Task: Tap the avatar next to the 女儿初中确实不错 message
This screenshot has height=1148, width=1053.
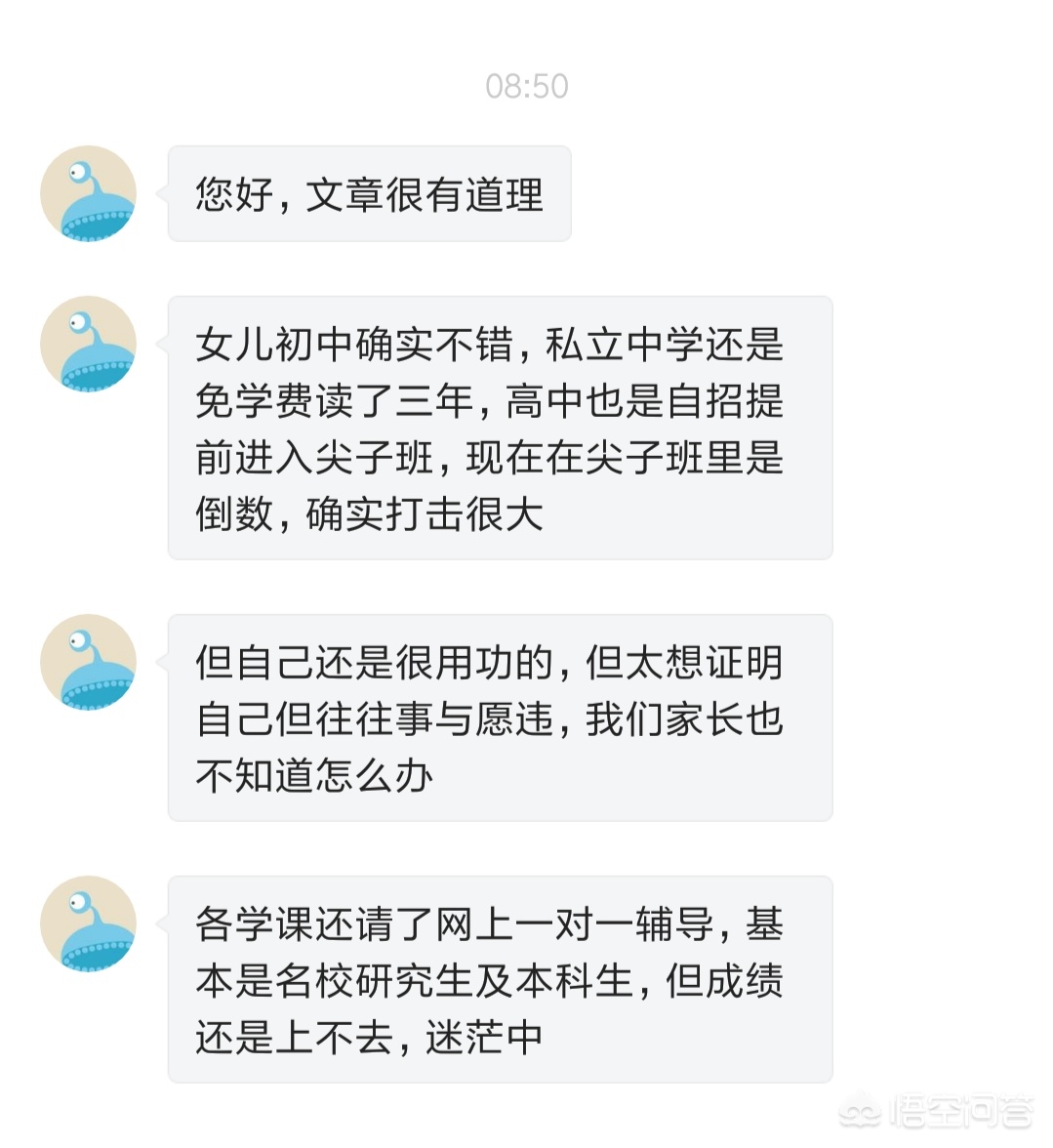Action: 88,345
